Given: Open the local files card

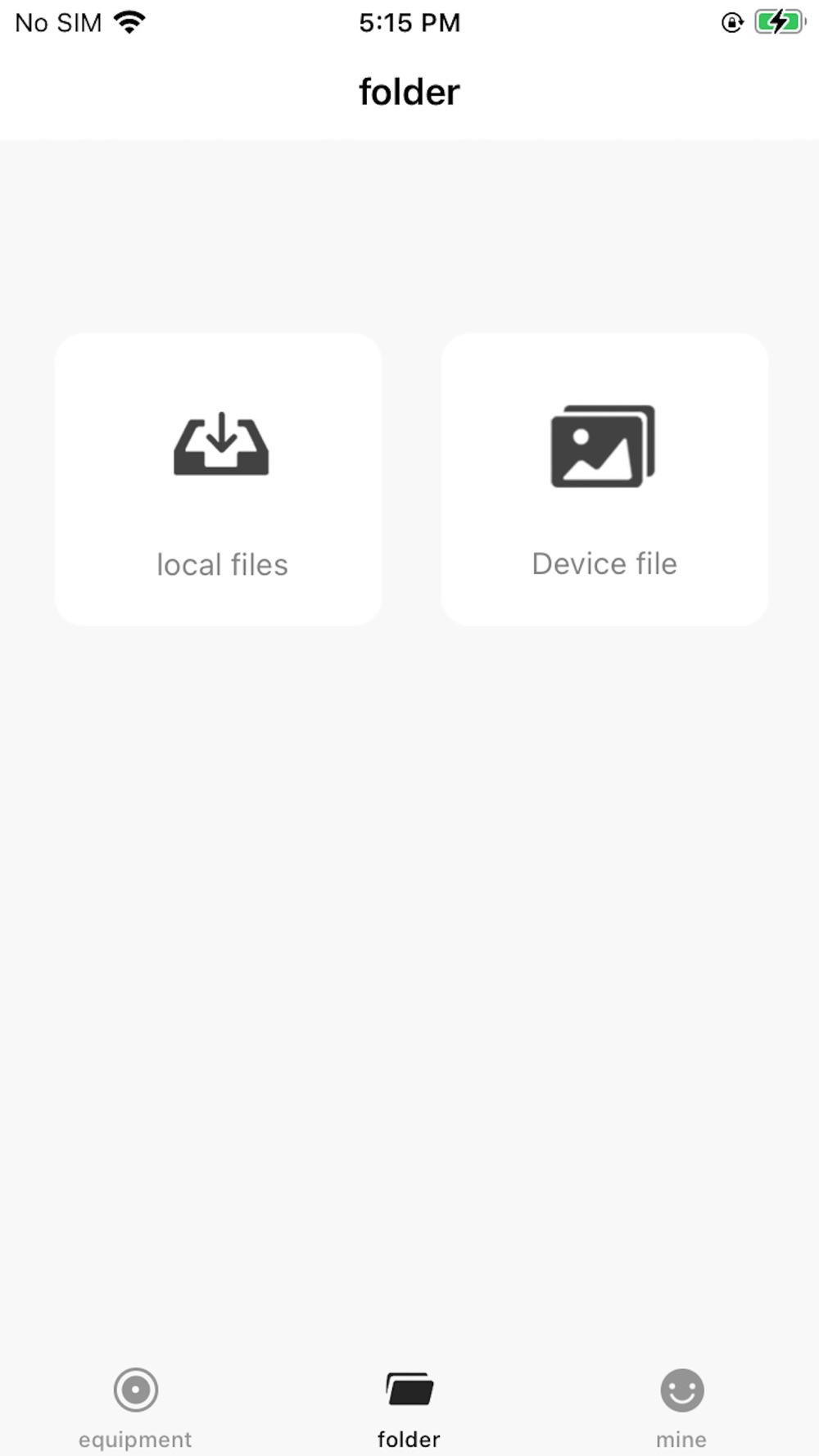Looking at the screenshot, I should (219, 480).
